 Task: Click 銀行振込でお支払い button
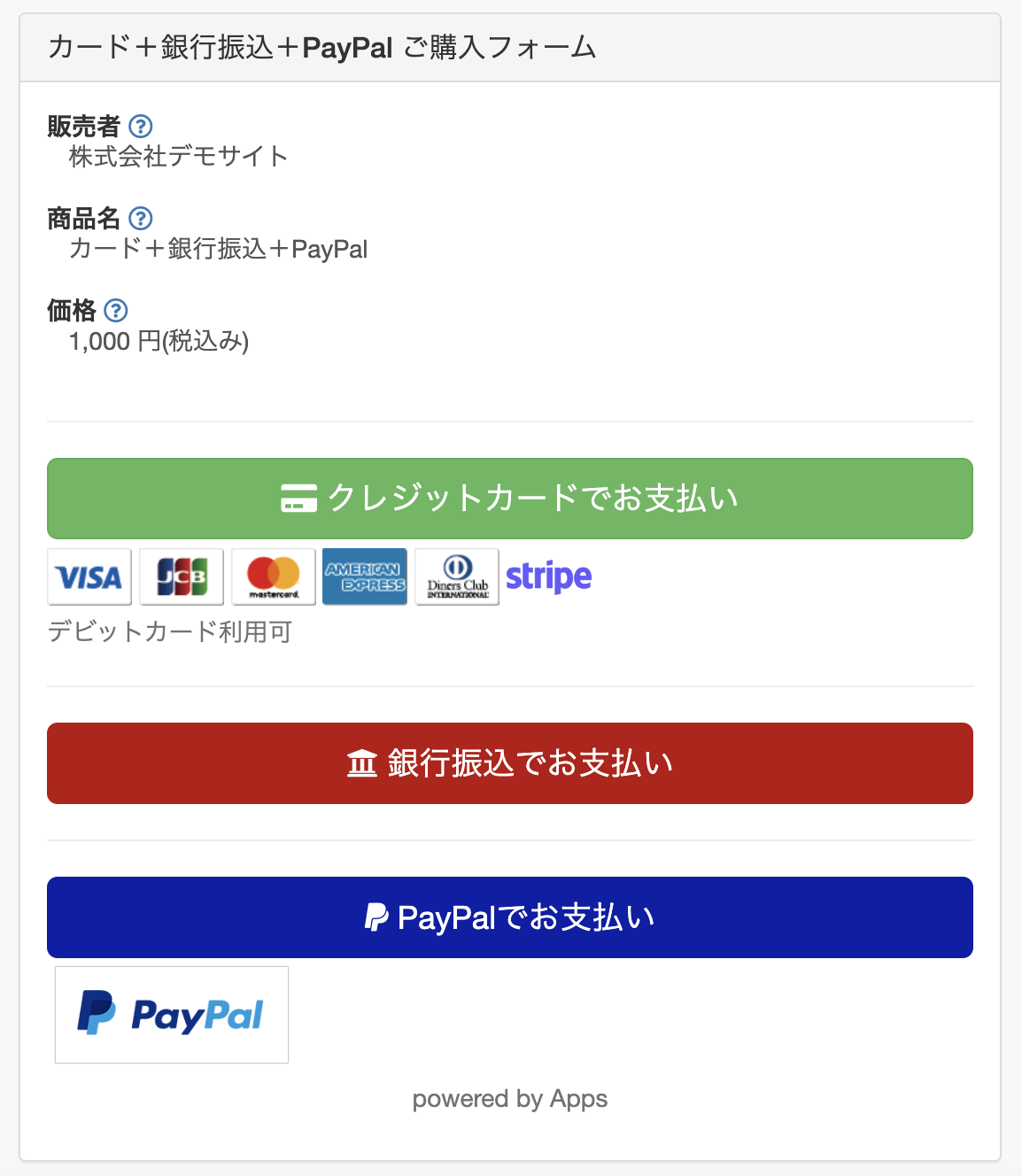(x=510, y=762)
